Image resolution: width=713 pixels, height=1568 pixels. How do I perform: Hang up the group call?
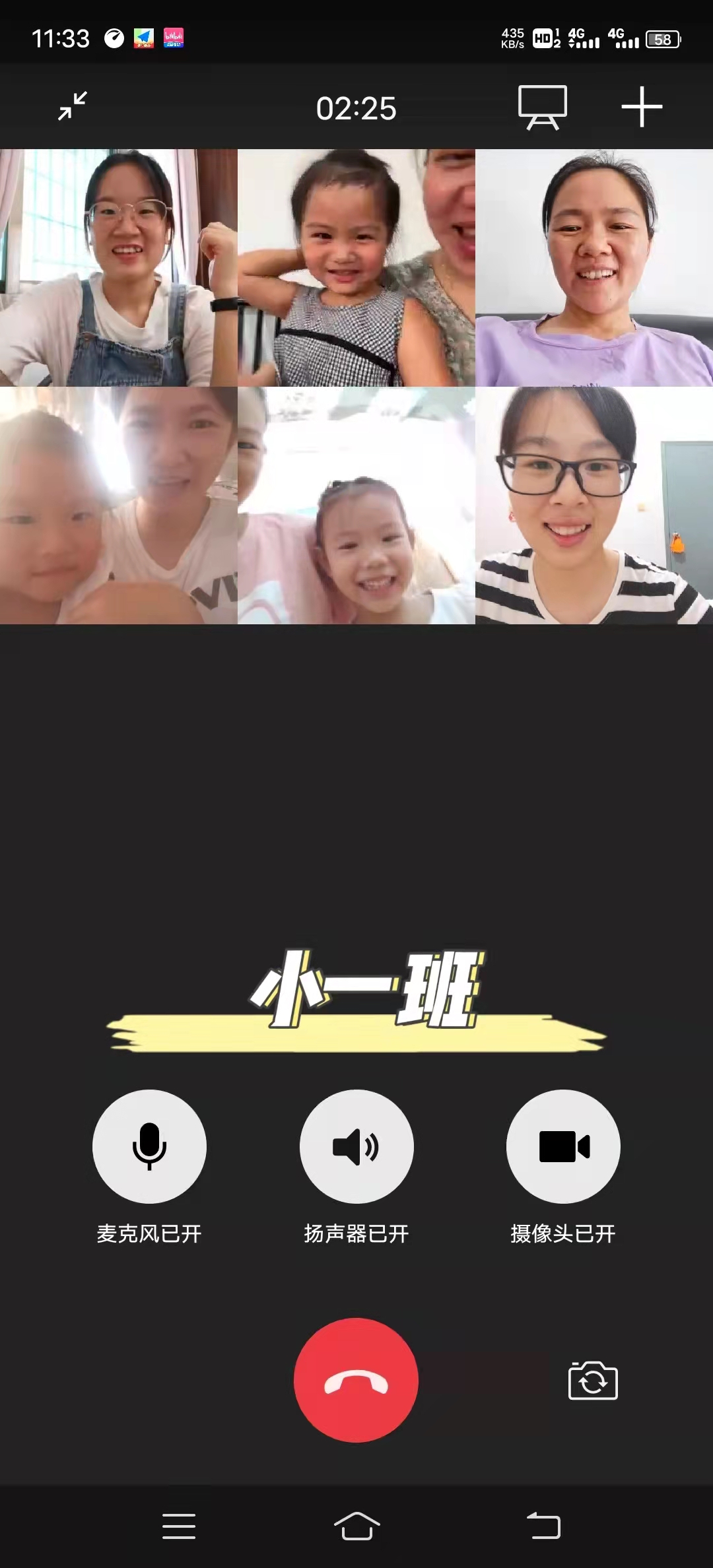coord(356,1380)
